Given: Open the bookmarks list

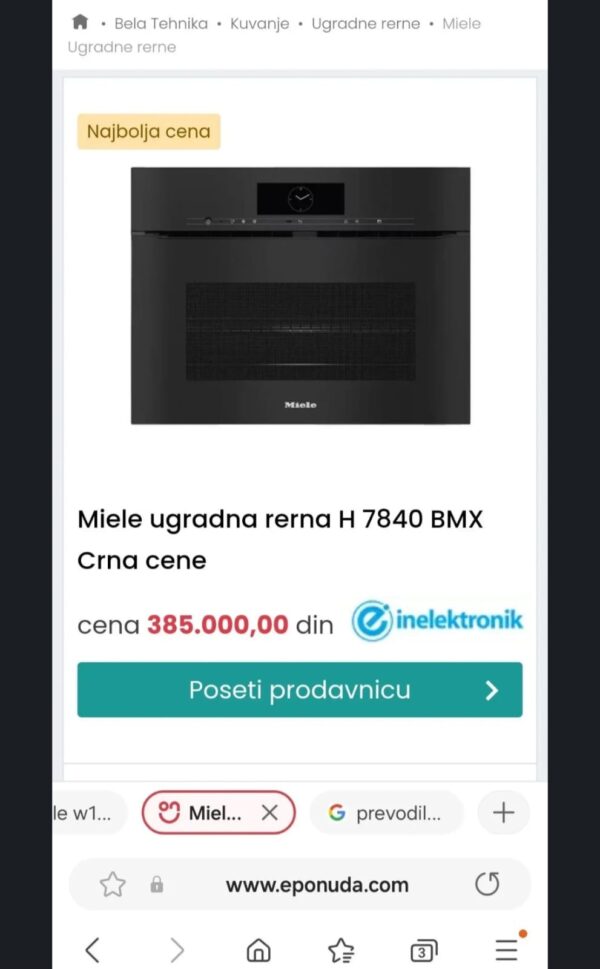Looking at the screenshot, I should [x=341, y=949].
